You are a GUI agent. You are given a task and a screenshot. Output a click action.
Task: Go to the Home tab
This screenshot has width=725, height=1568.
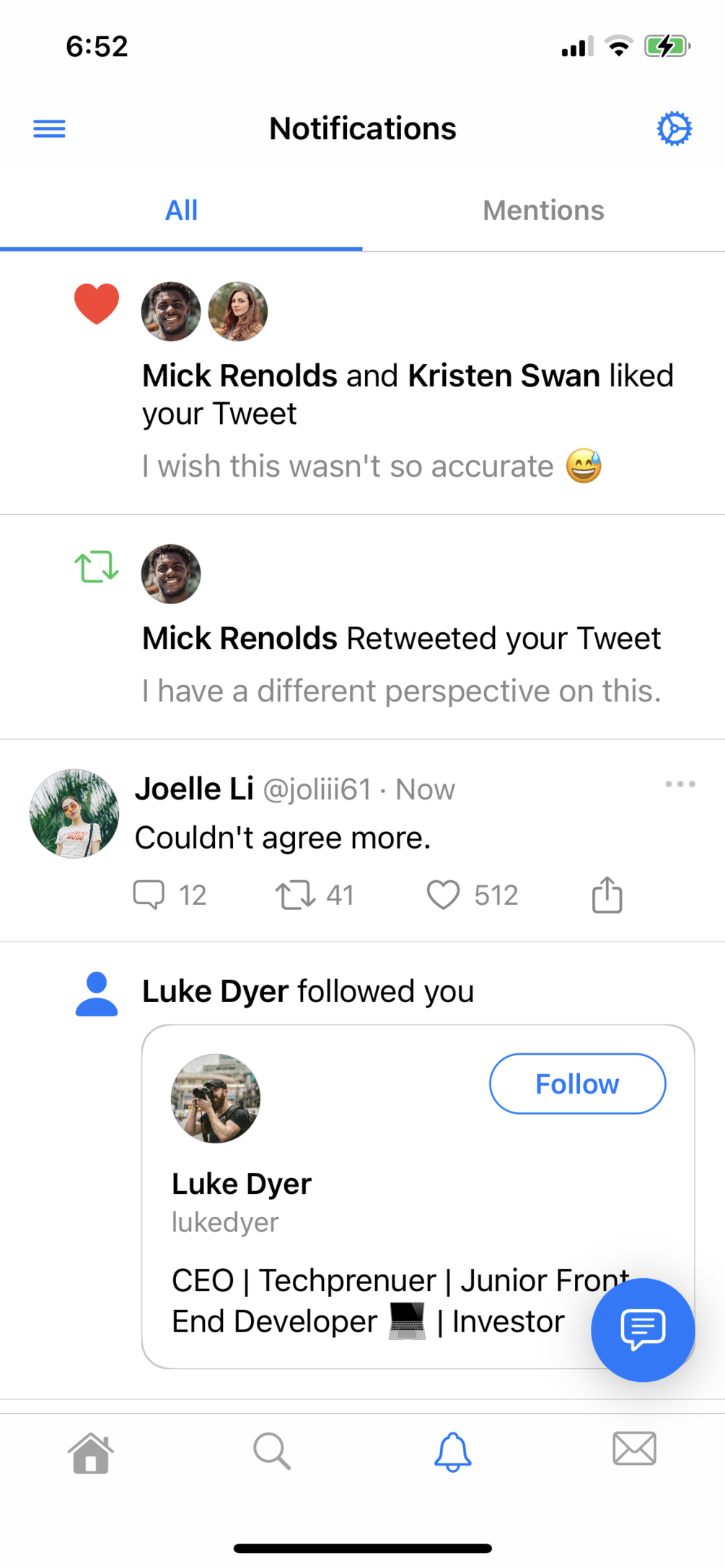click(91, 1453)
